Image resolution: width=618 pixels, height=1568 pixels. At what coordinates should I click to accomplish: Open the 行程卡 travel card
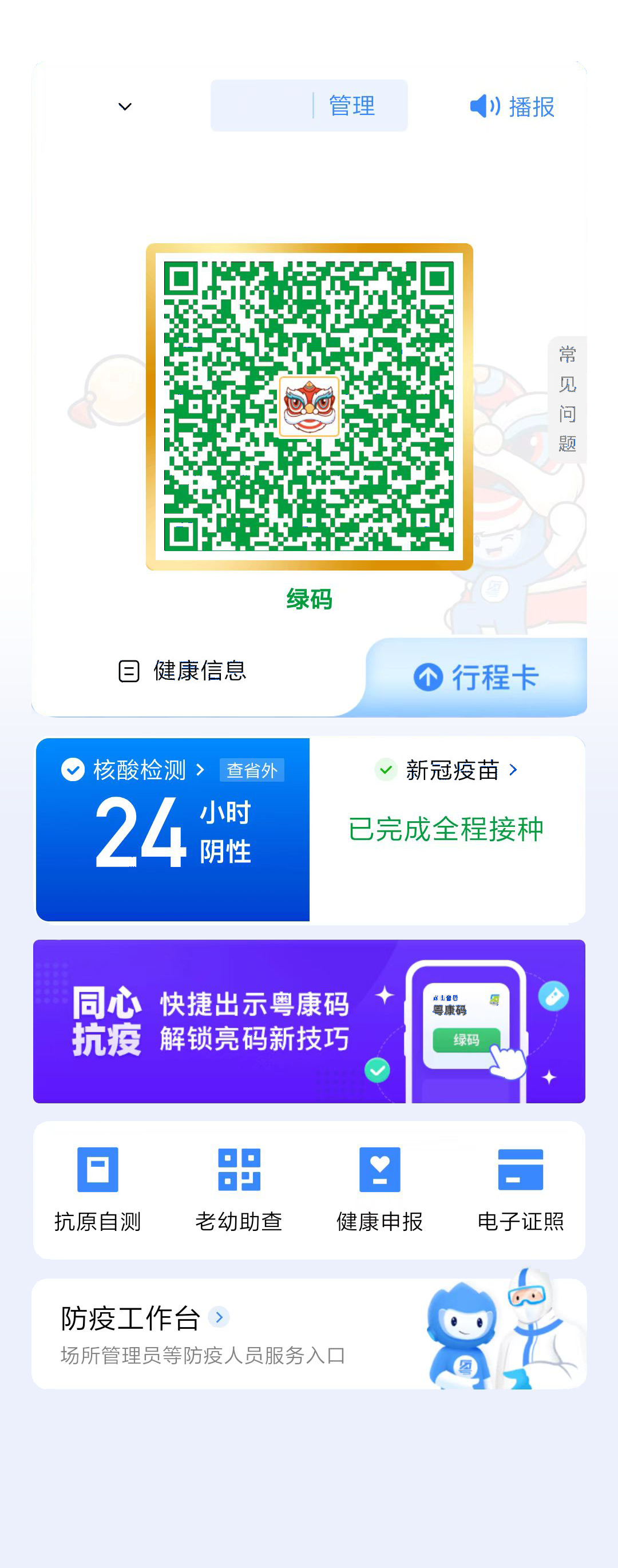[477, 677]
